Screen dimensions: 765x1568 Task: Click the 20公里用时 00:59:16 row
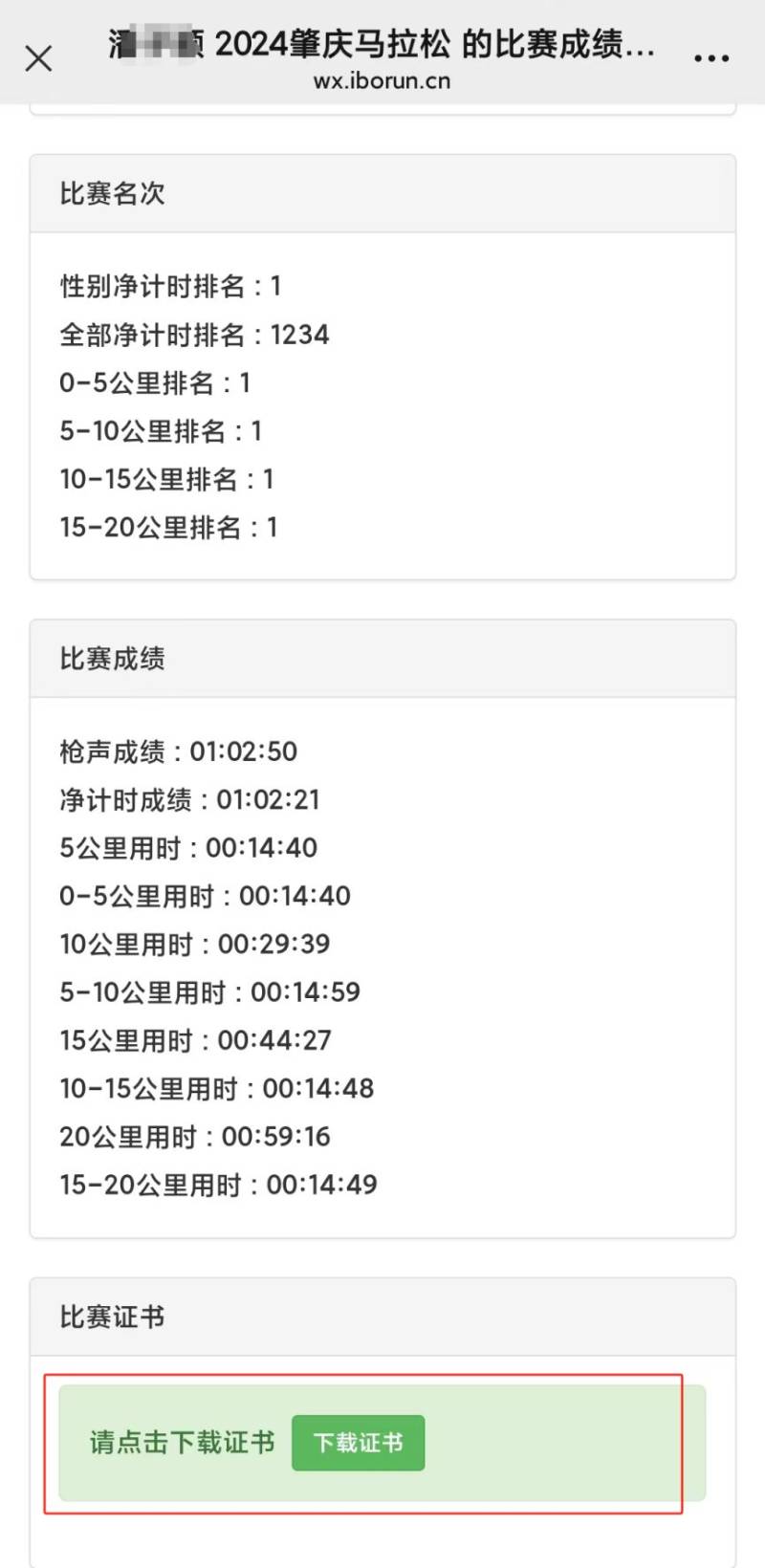coord(195,1136)
